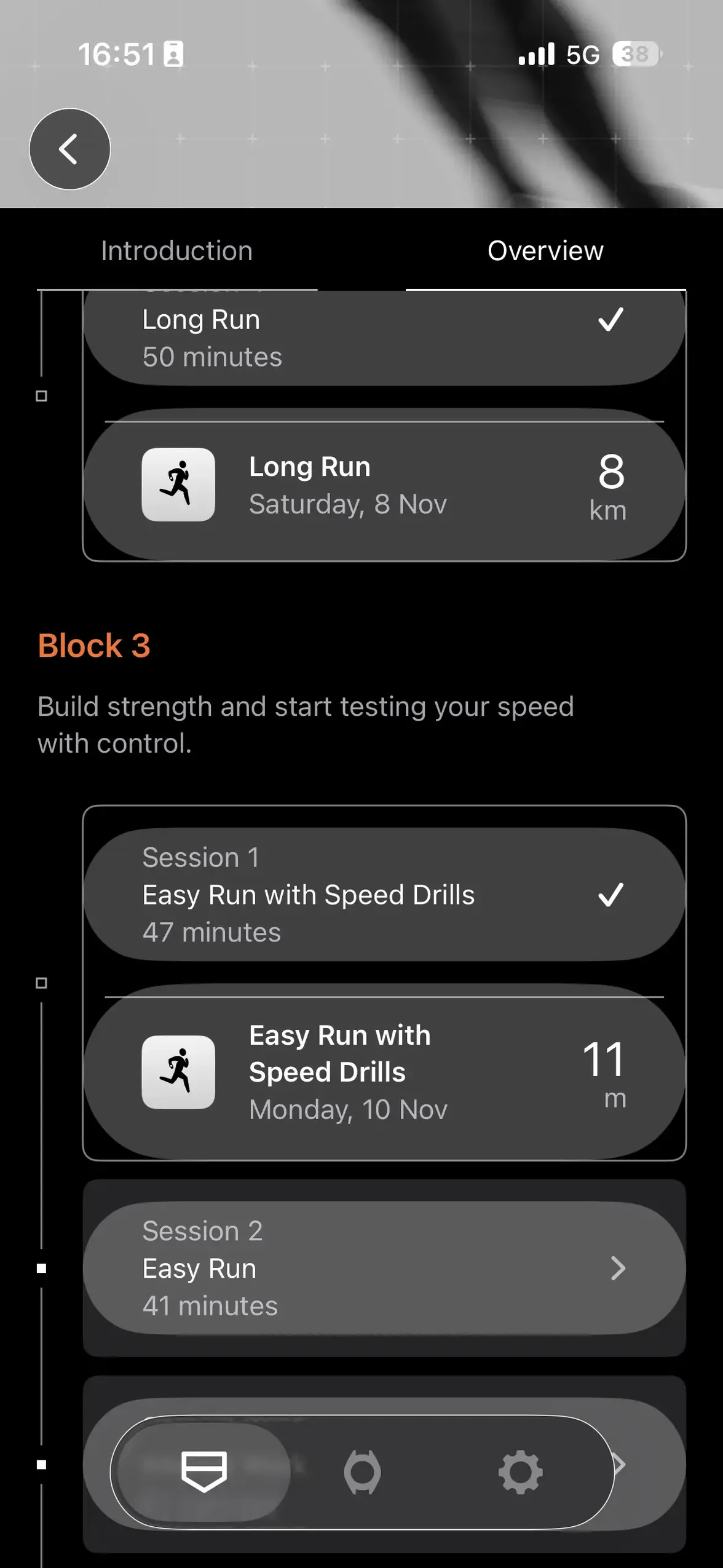Open the completed 50 minutes Long Run session
The height and width of the screenshot is (1568, 723).
(x=384, y=338)
